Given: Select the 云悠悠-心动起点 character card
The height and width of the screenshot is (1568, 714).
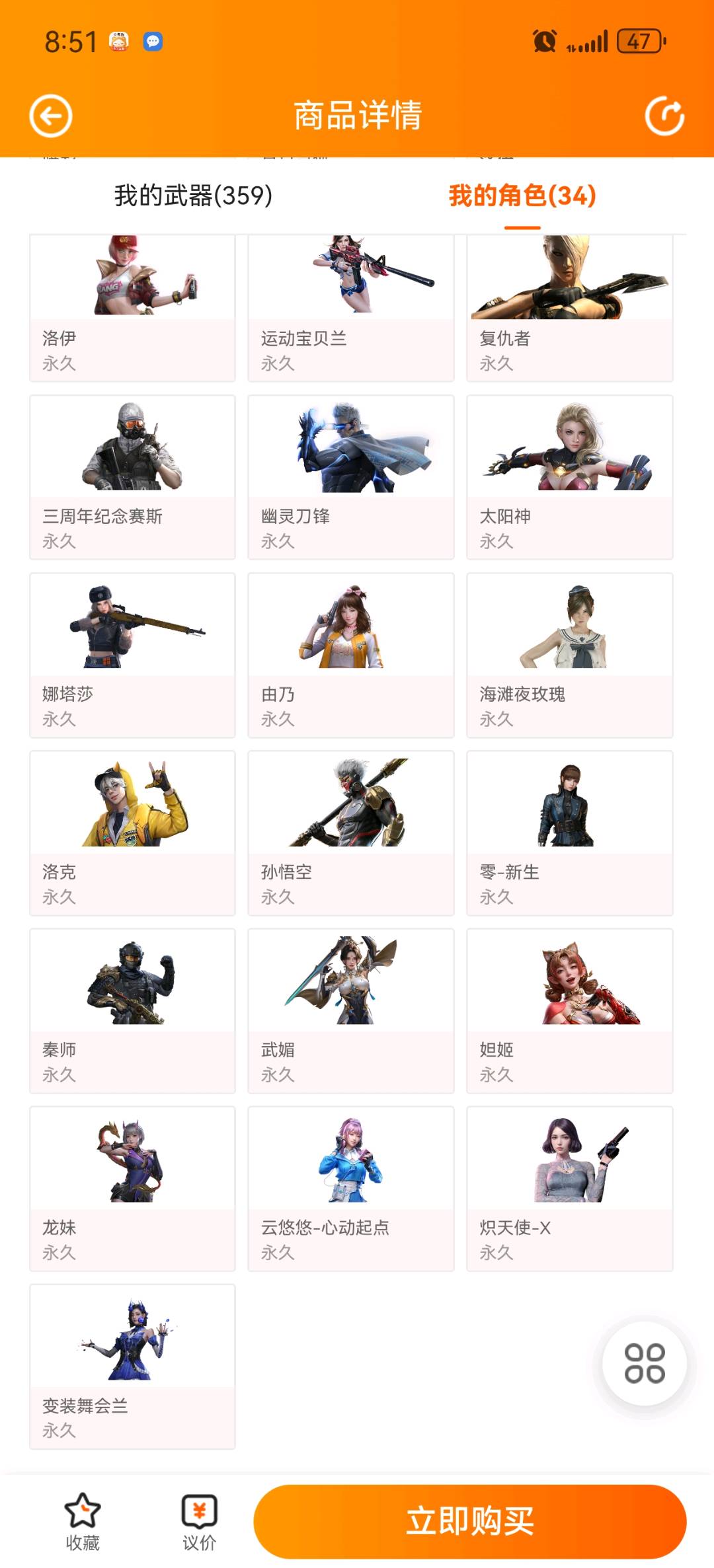Looking at the screenshot, I should pyautogui.click(x=350, y=1188).
